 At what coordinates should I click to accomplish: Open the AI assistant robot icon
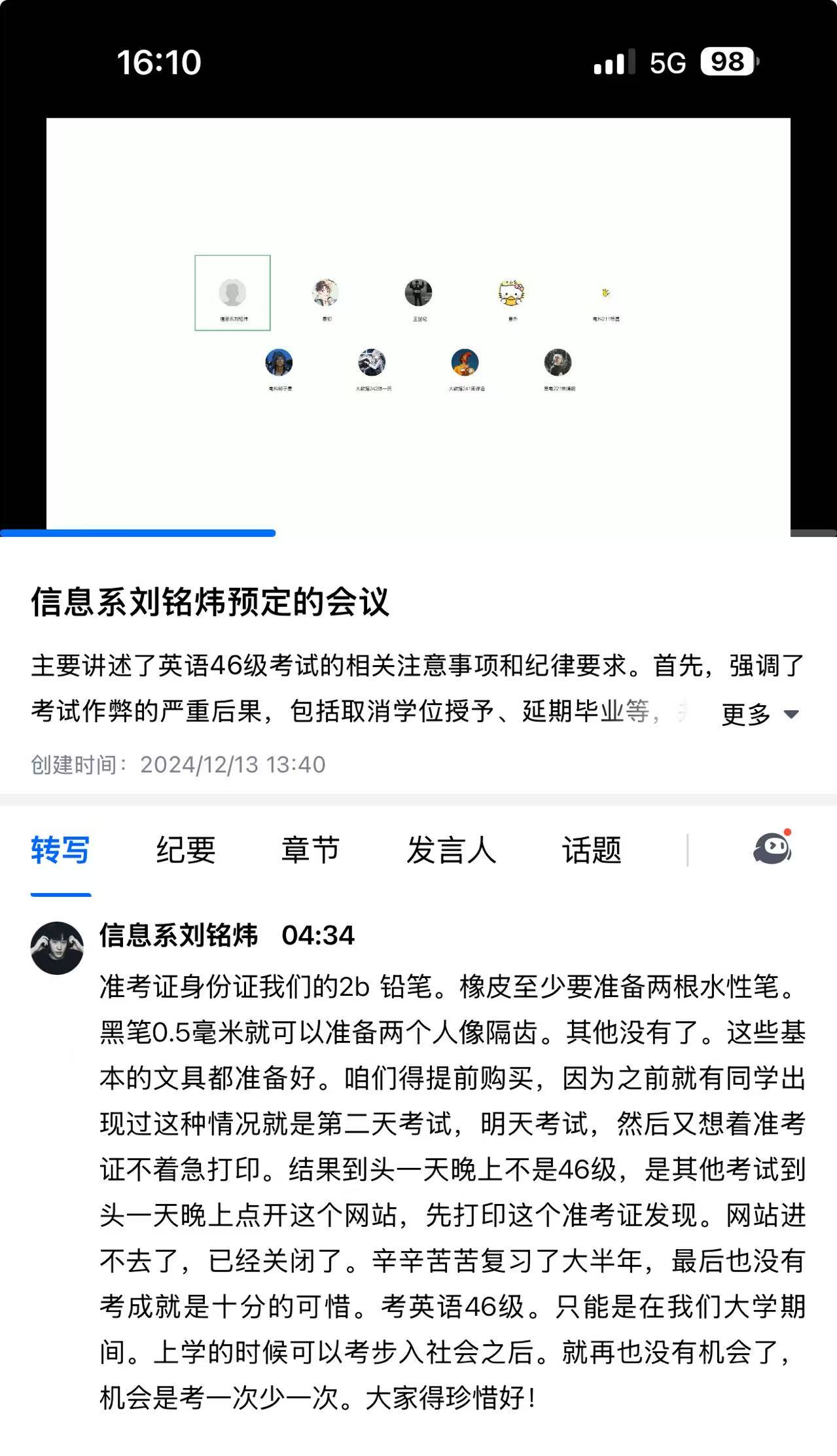[772, 848]
